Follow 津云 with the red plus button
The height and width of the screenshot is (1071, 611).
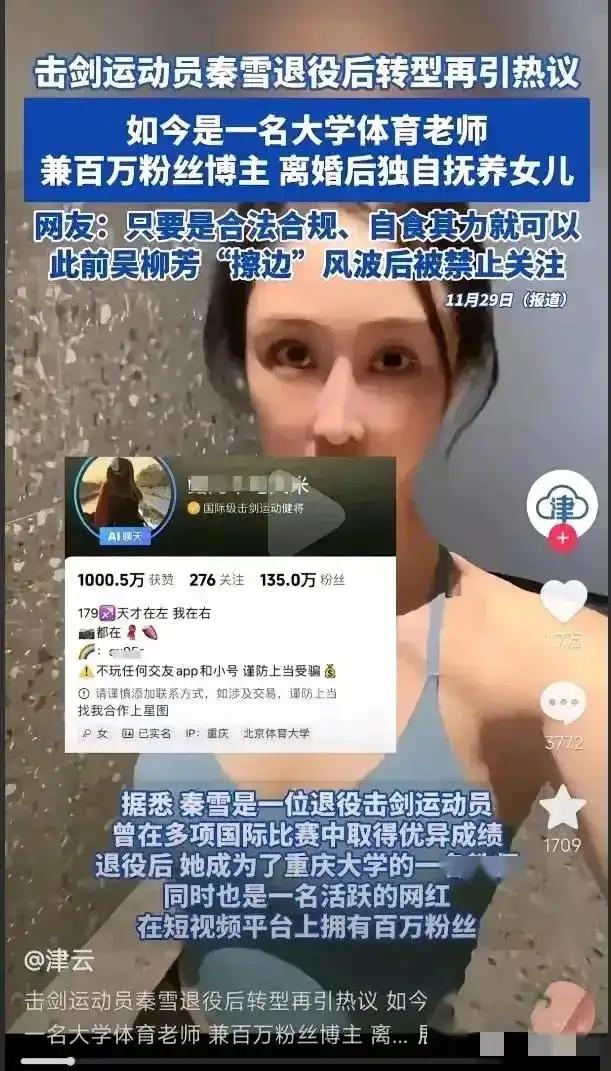pos(562,538)
